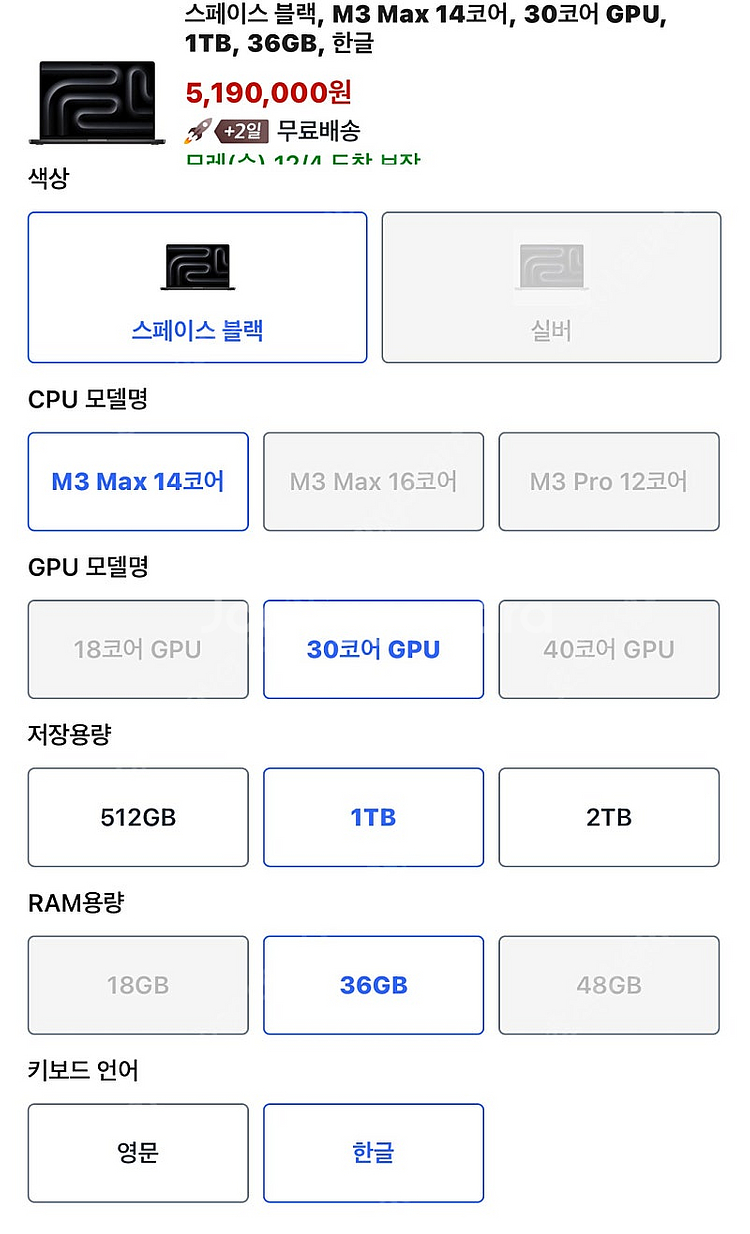Tap the 36GB RAM option

click(x=373, y=985)
